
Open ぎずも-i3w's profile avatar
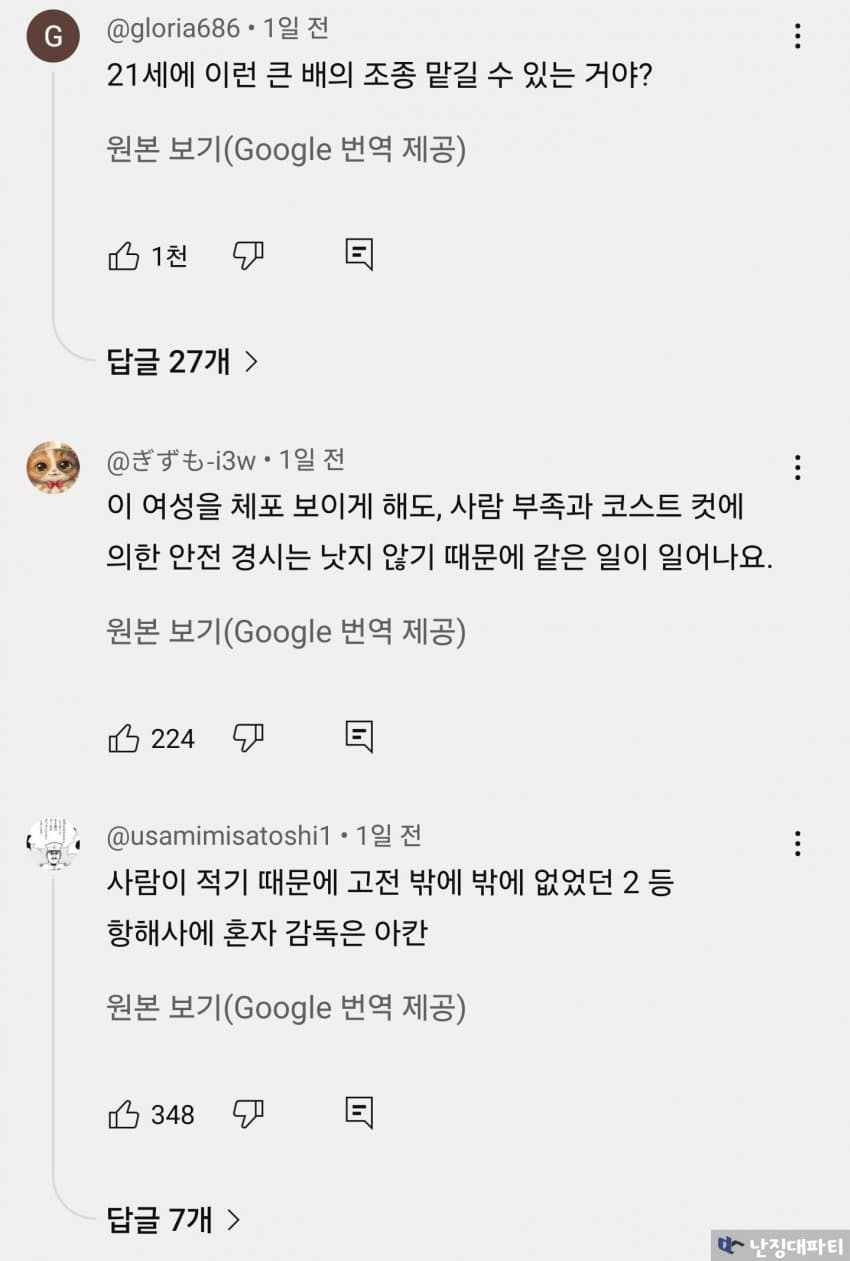click(53, 467)
